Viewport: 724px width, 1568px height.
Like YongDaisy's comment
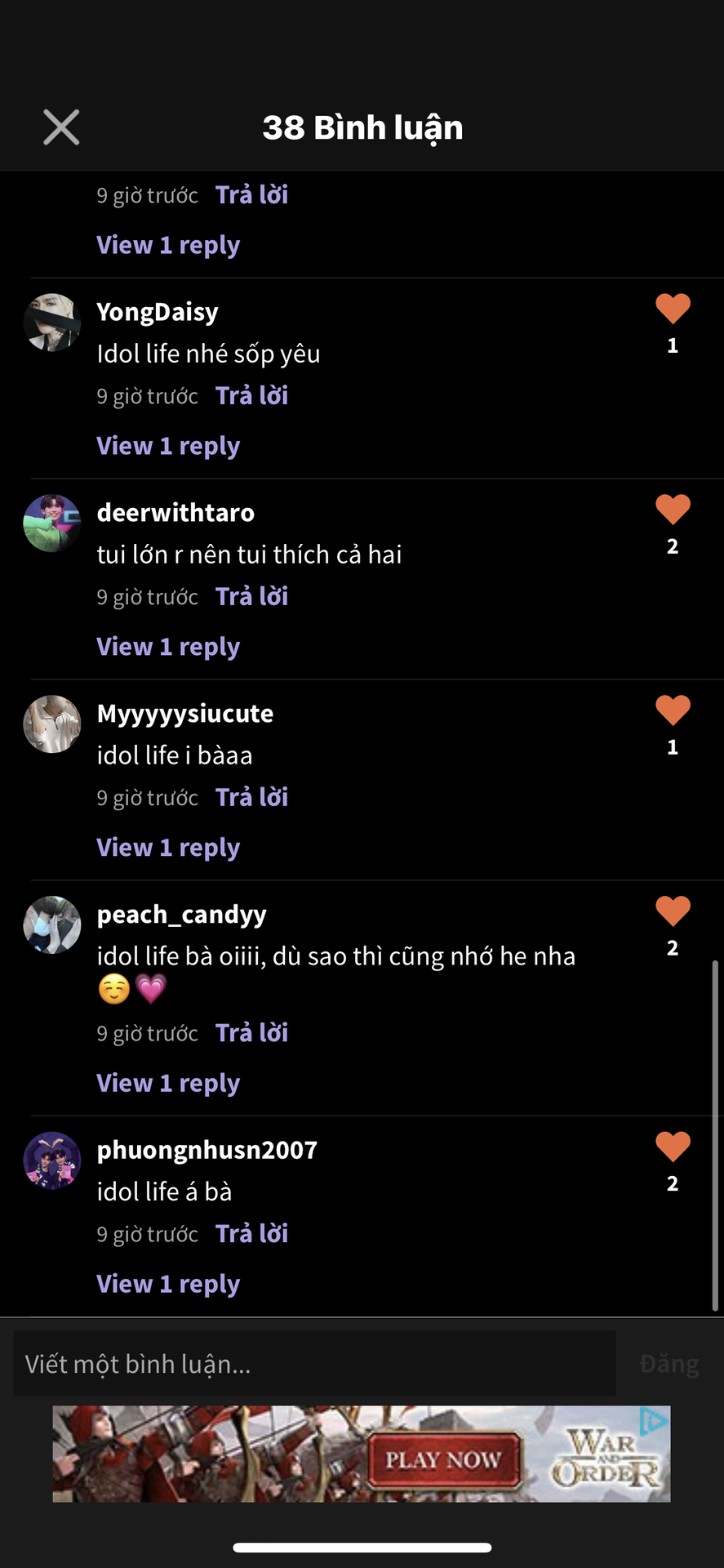673,309
